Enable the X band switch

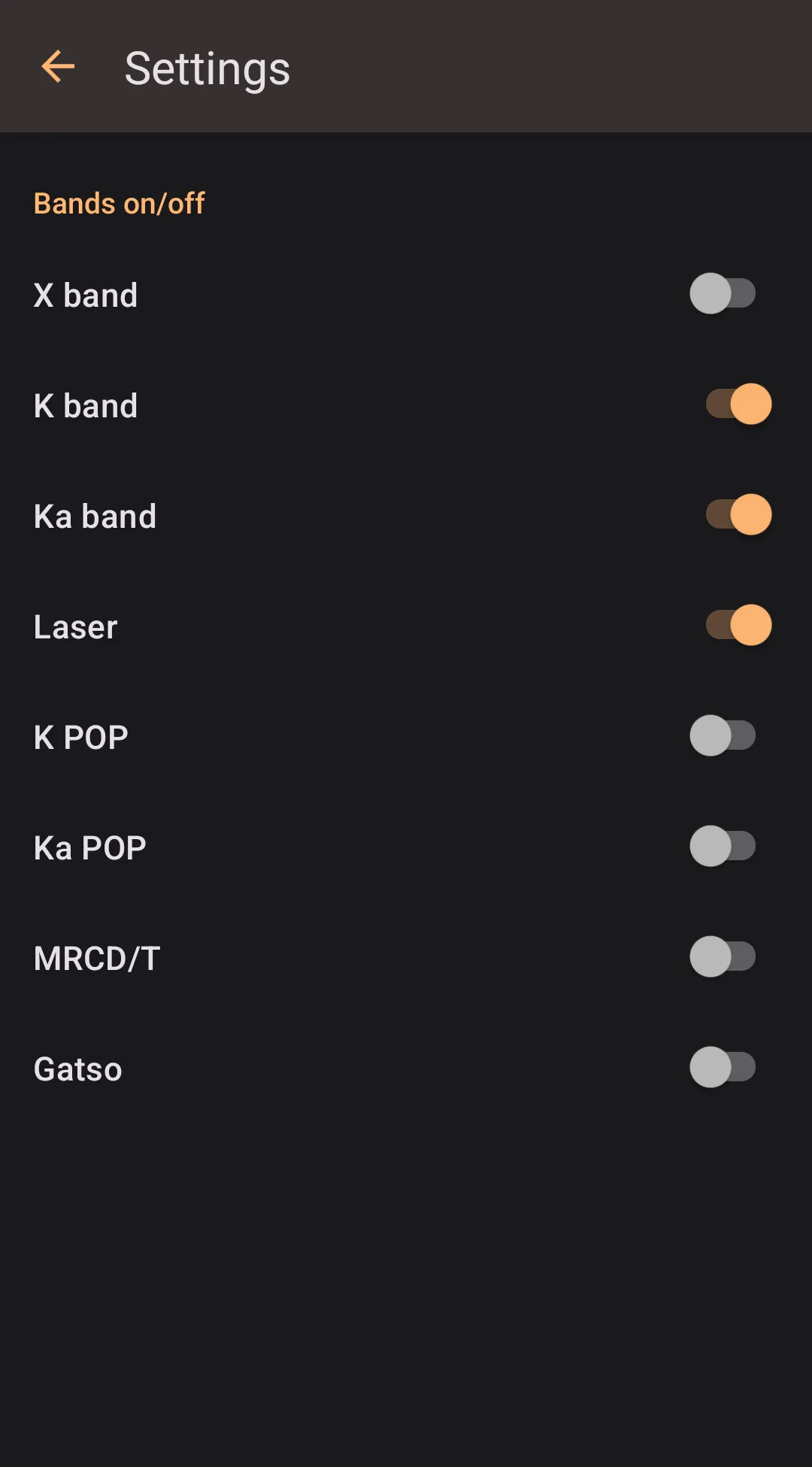tap(723, 293)
